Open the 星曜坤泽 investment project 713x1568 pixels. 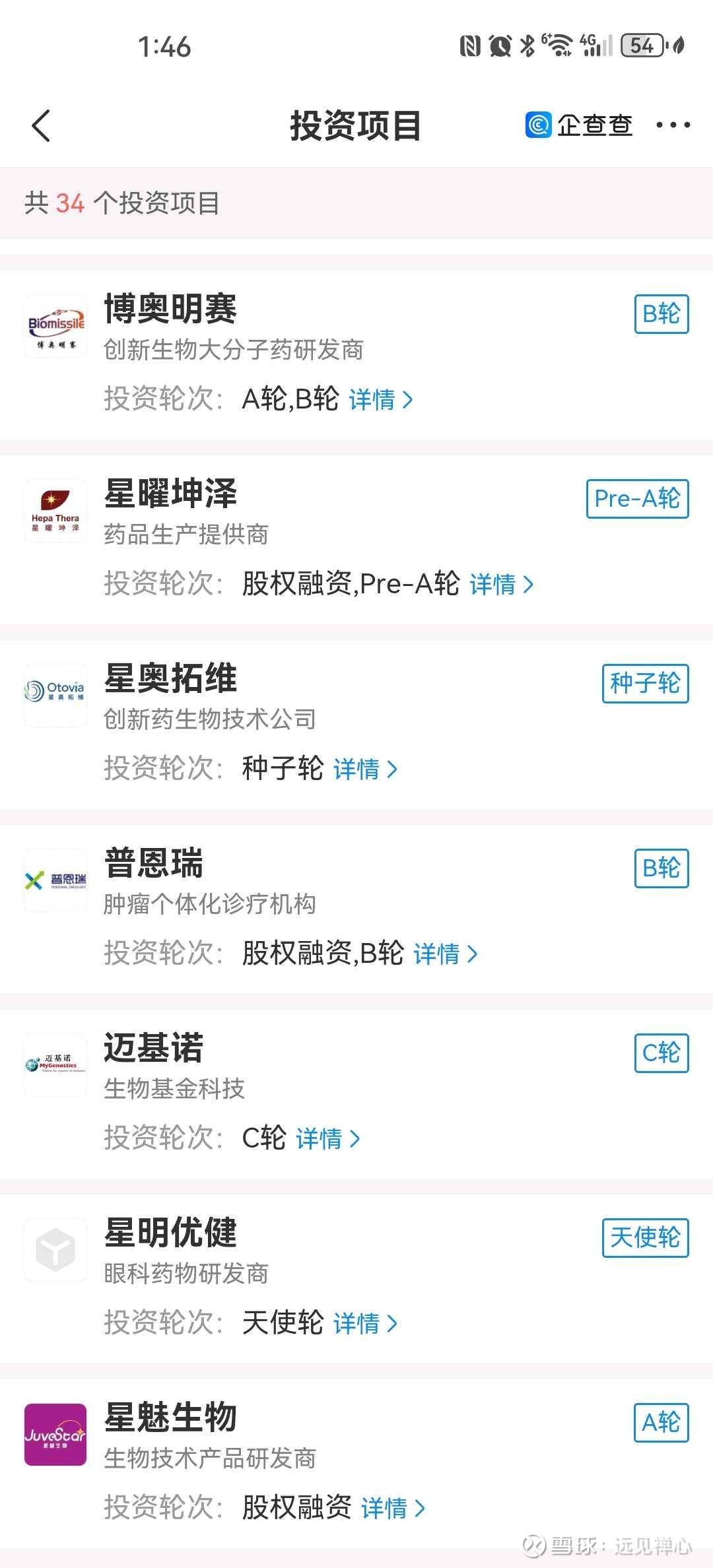point(356,539)
